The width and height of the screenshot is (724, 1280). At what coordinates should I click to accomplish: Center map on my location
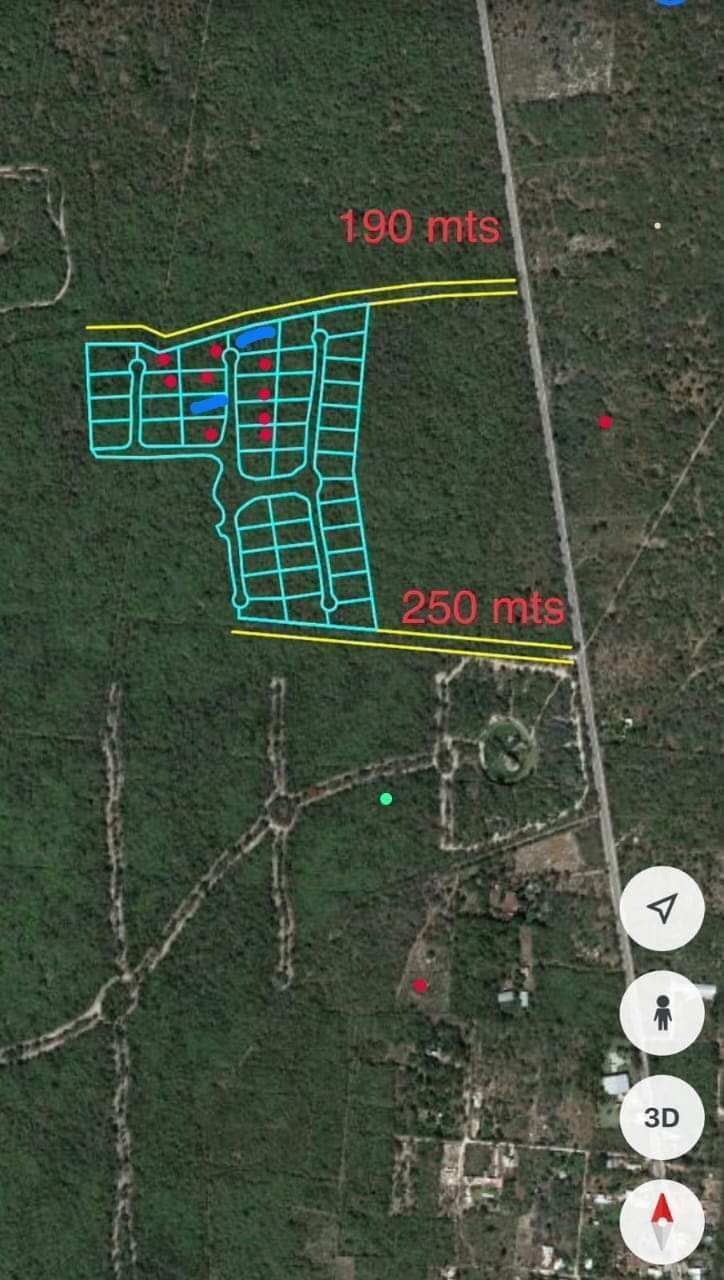662,908
